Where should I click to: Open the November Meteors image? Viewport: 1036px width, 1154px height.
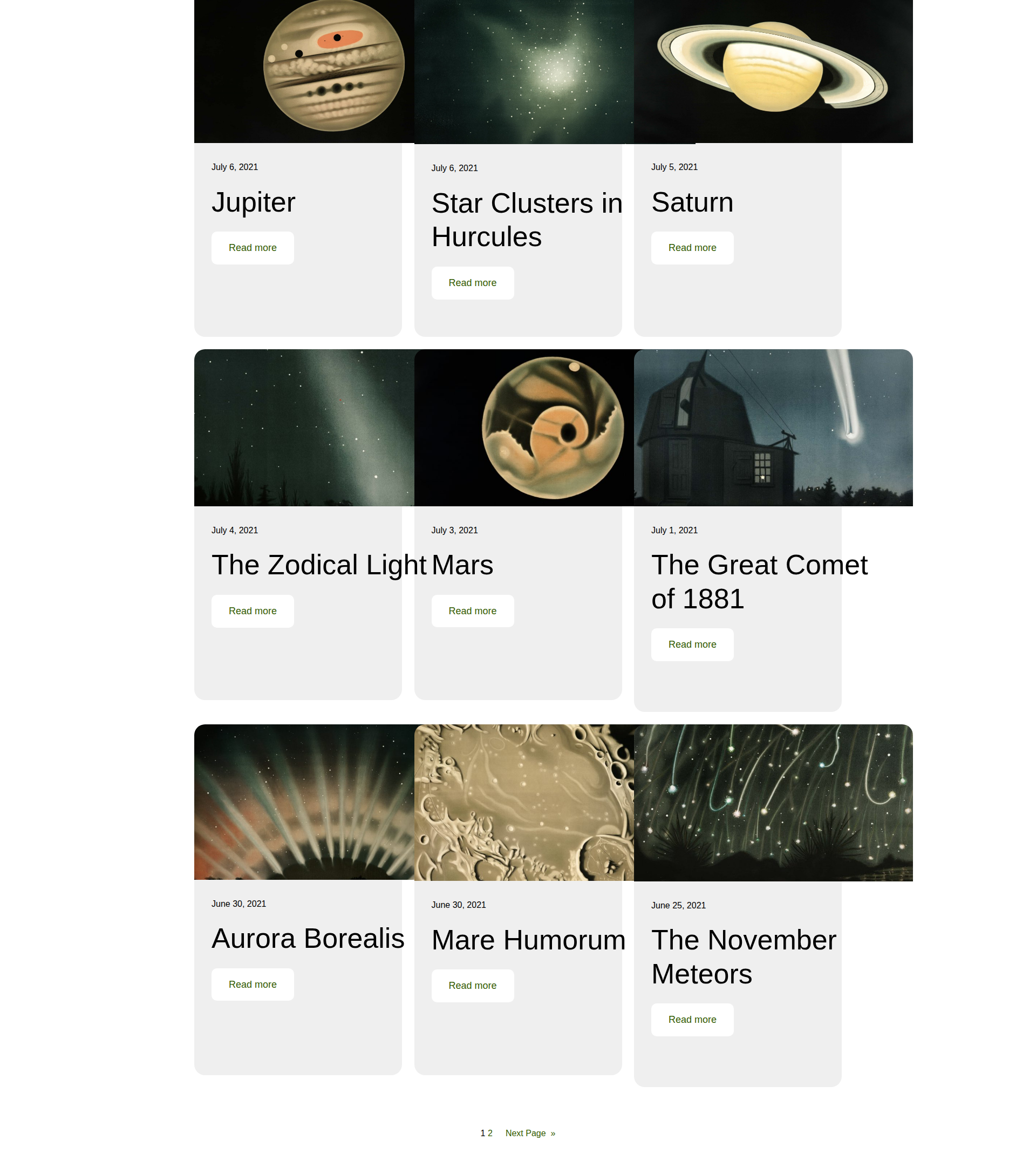(773, 803)
